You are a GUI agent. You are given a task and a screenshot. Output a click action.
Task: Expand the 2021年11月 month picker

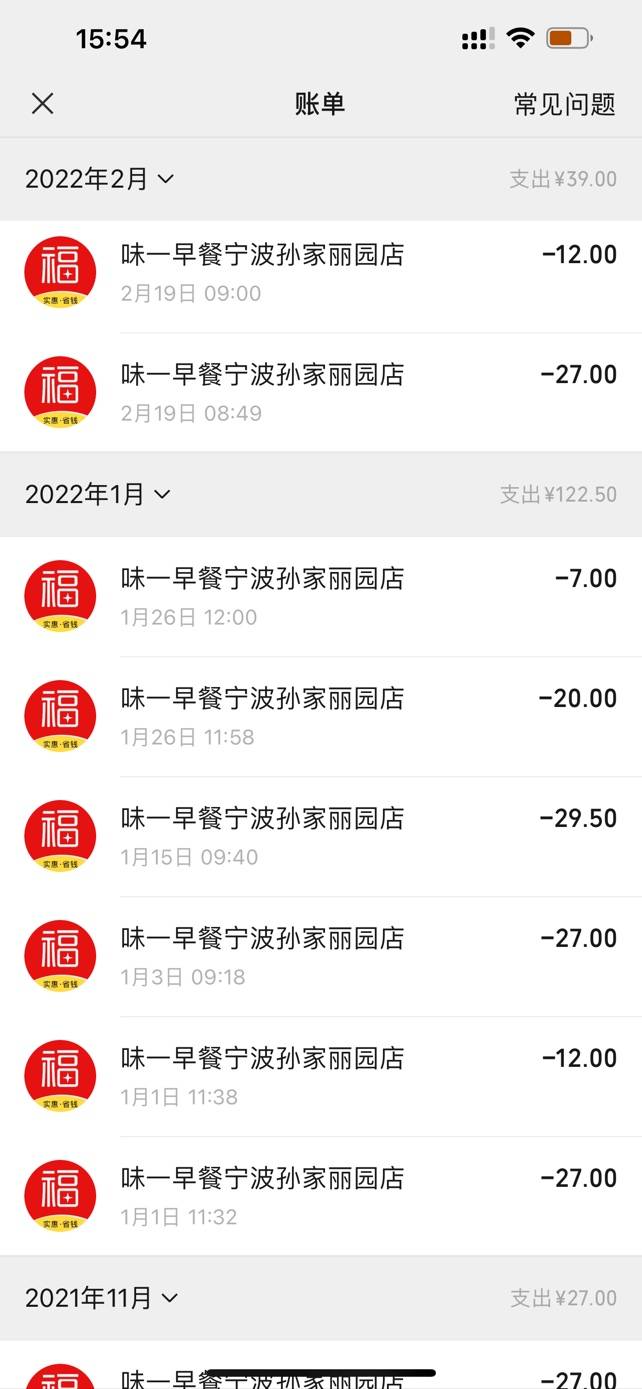(x=101, y=1298)
